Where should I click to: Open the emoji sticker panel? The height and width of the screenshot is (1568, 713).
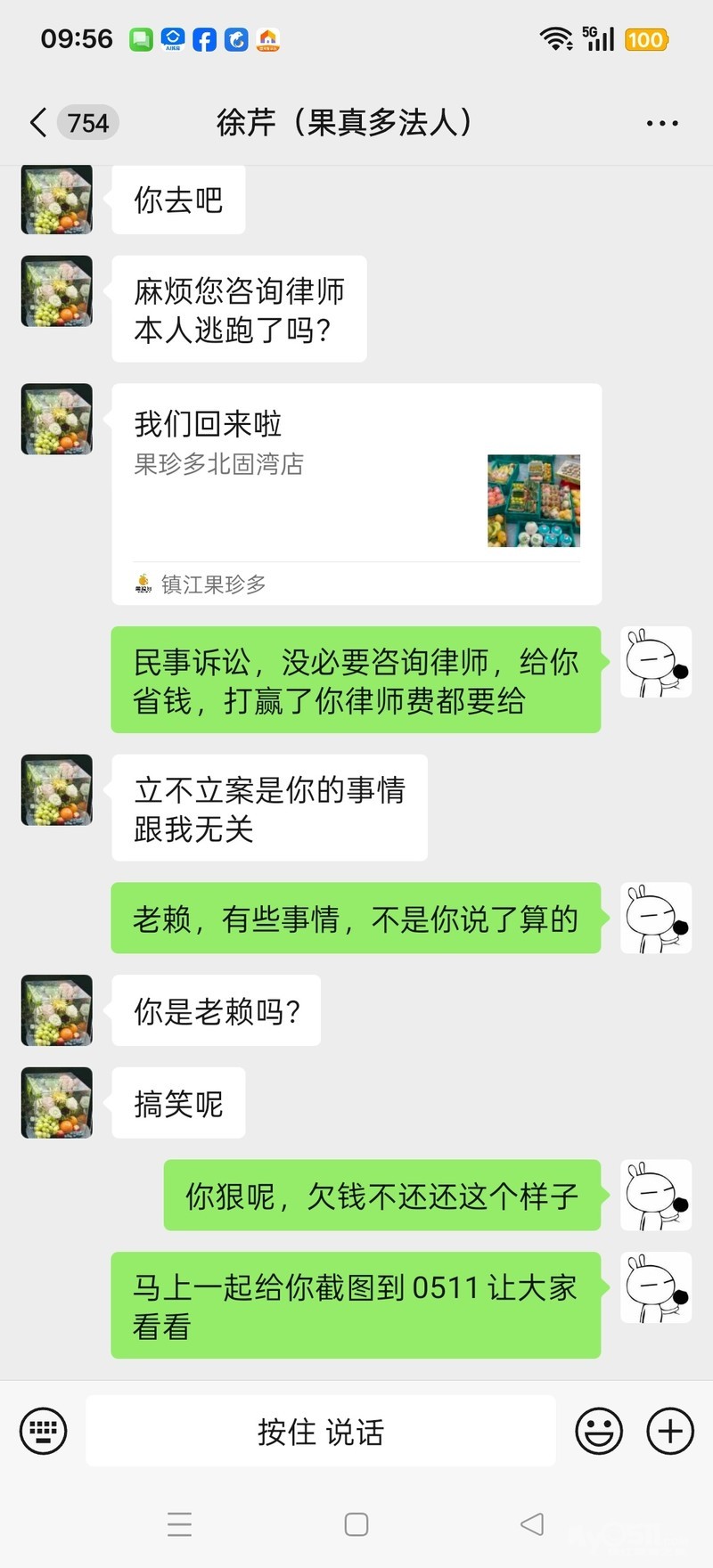pyautogui.click(x=599, y=1431)
